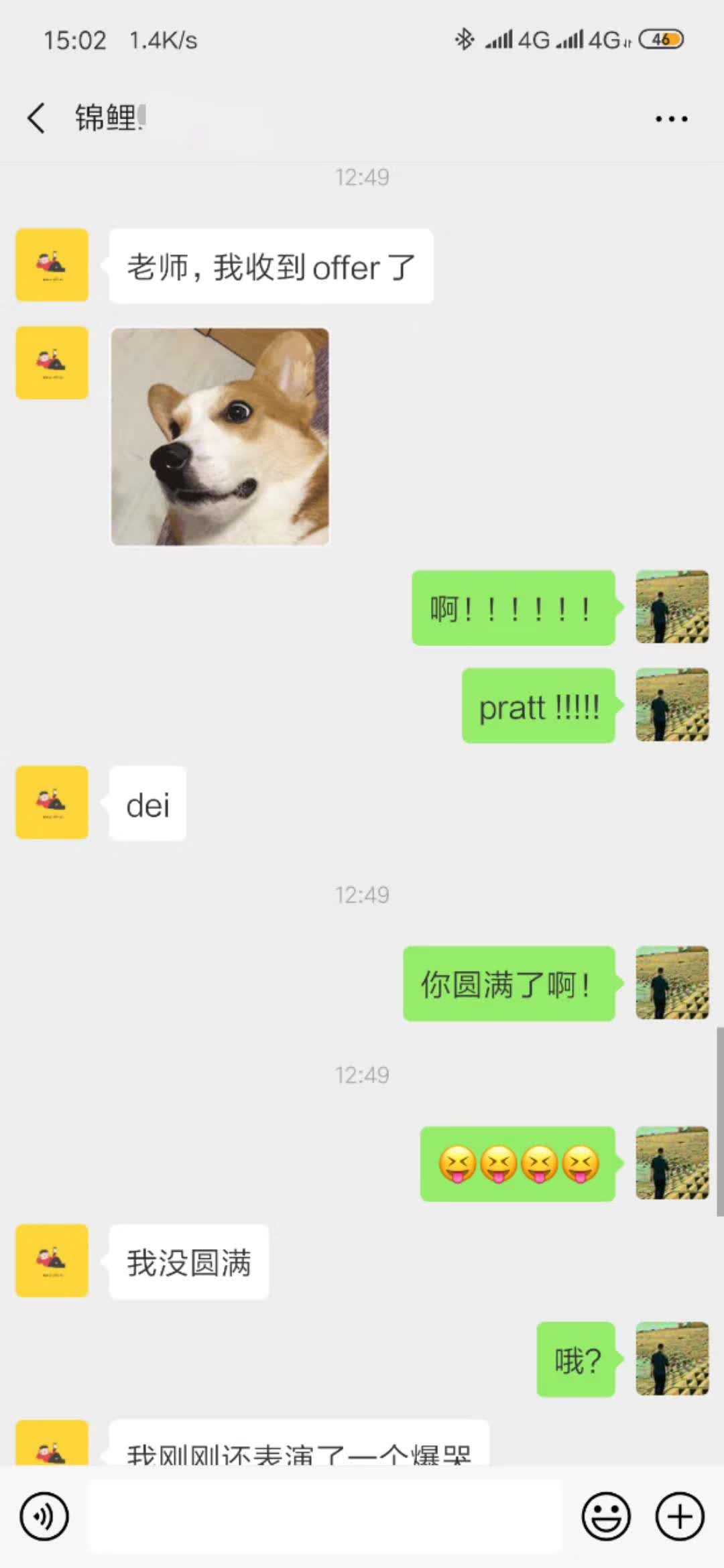724x1568 pixels.
Task: Go back from the 锦鲤 chat
Action: [x=36, y=119]
